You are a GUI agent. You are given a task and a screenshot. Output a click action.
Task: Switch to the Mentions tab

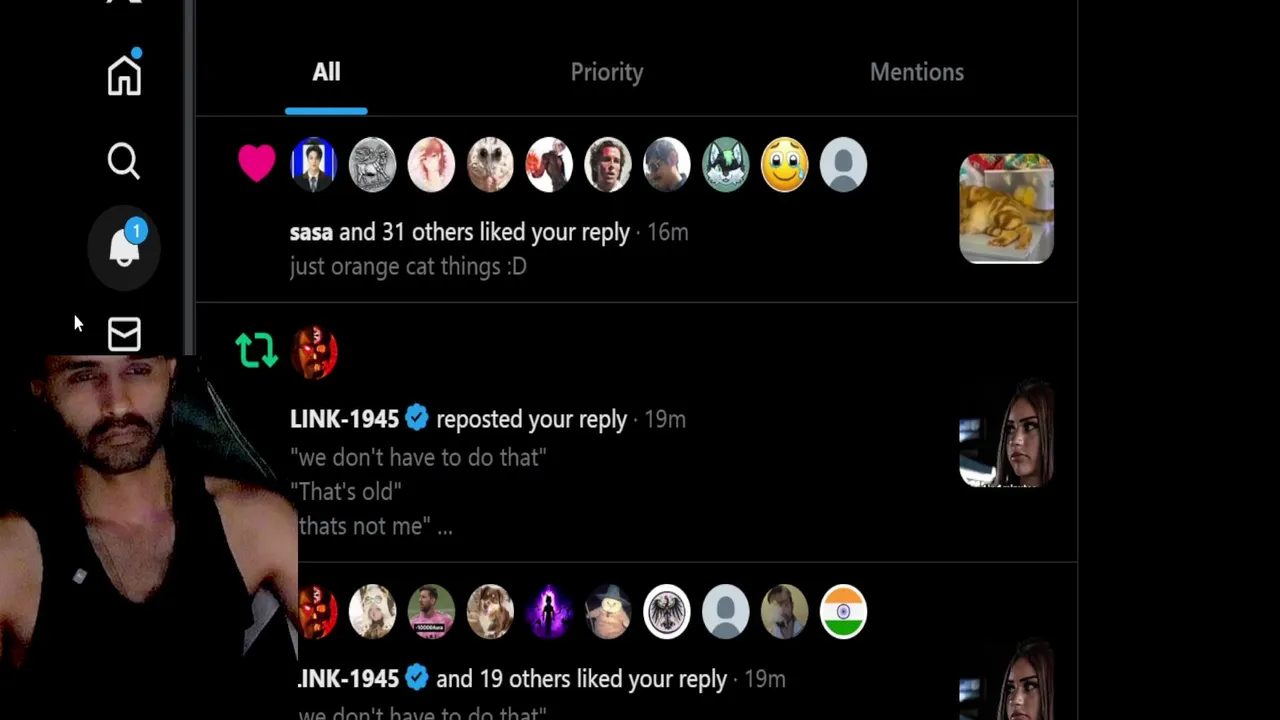click(916, 72)
